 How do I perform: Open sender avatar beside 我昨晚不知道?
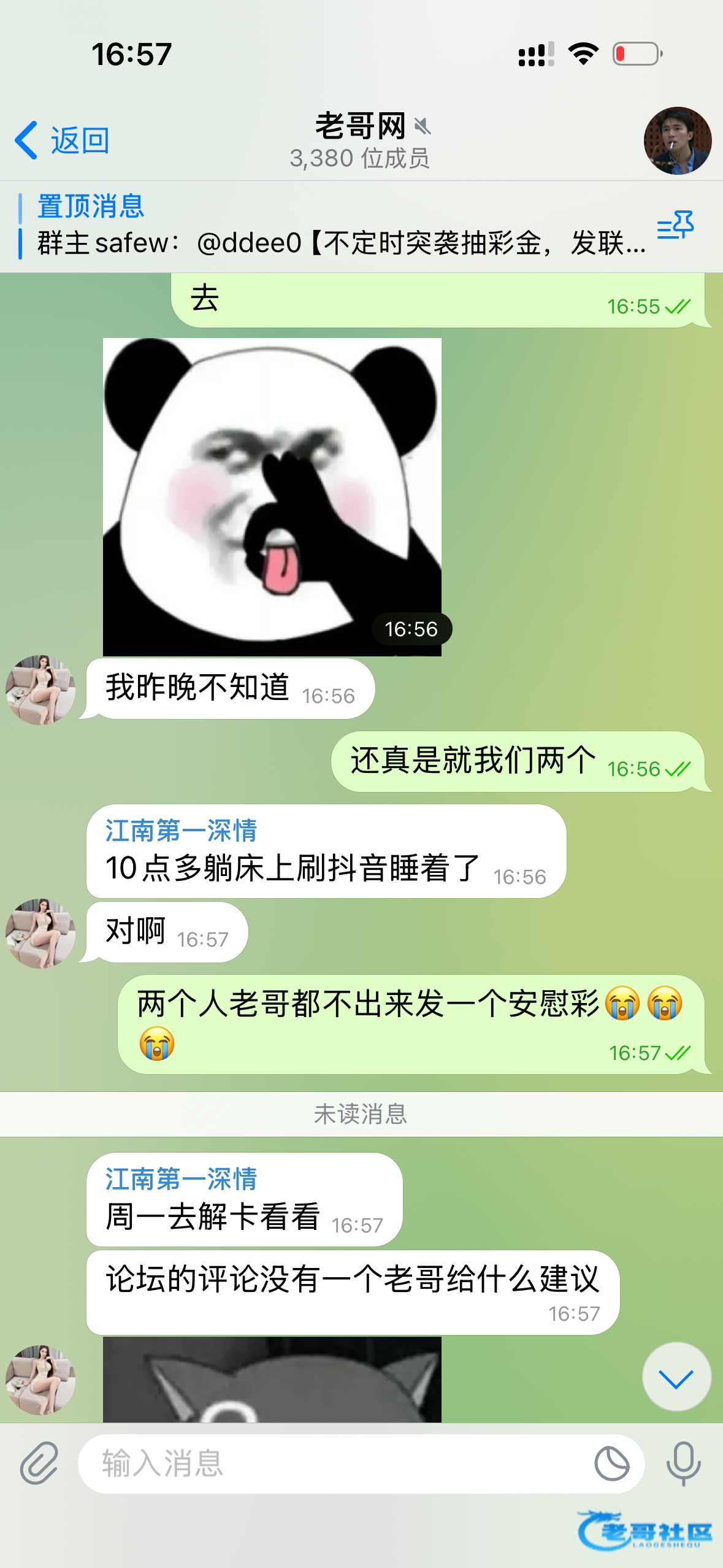coord(40,689)
